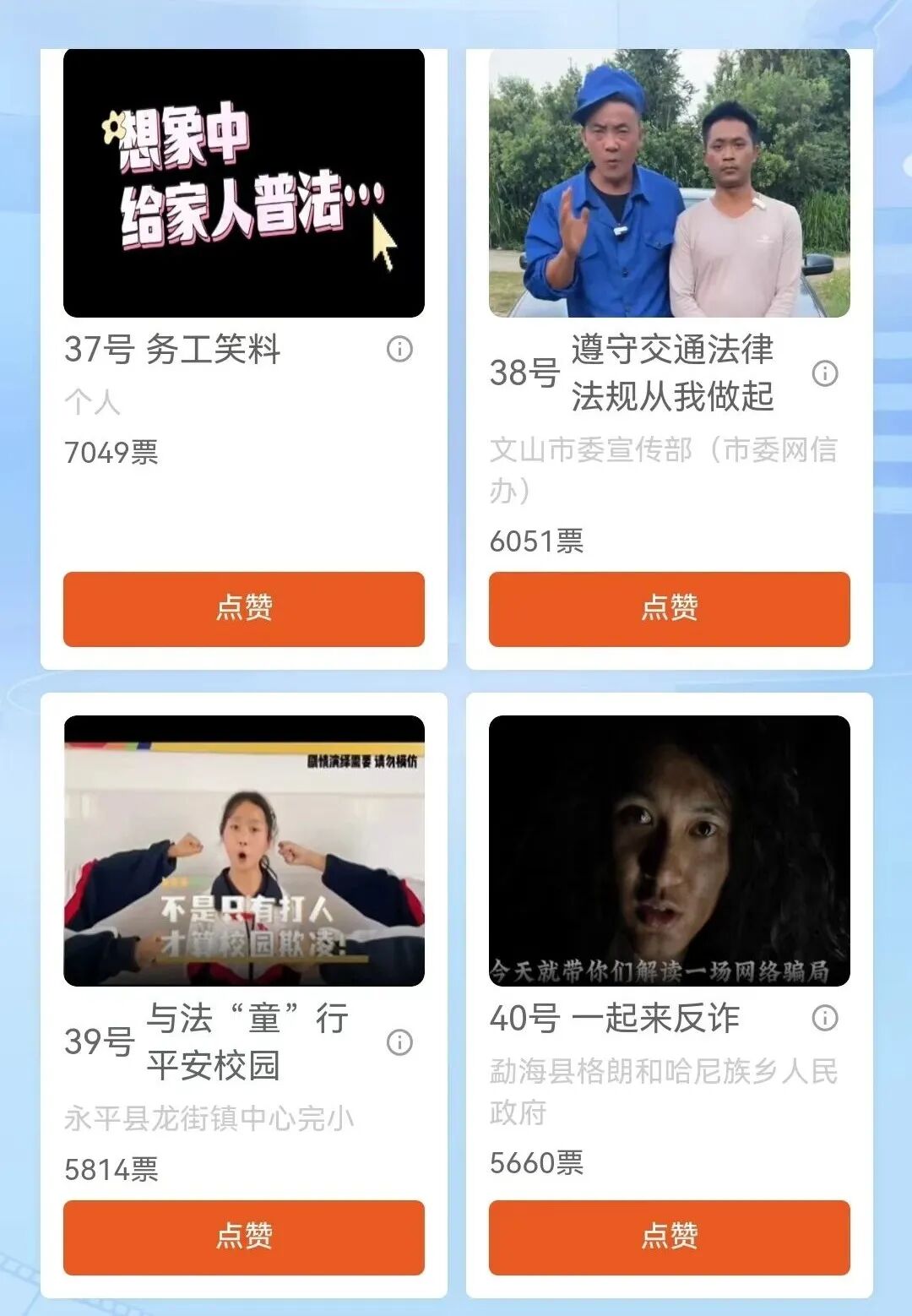The height and width of the screenshot is (1316, 912).
Task: Tap 点赞 for 40号 一起来反诈
Action: [669, 1237]
